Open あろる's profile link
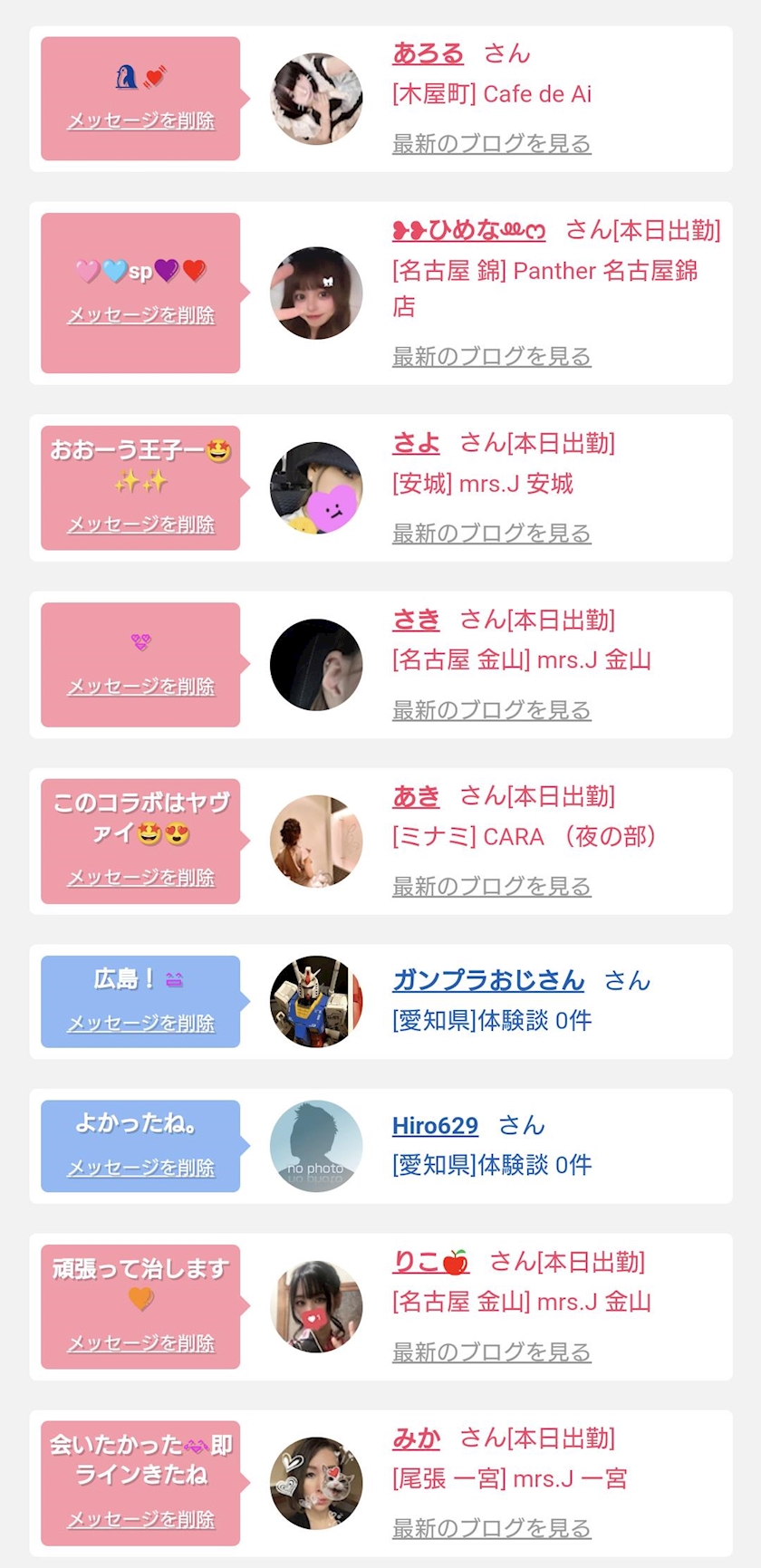This screenshot has width=761, height=1568. (428, 53)
